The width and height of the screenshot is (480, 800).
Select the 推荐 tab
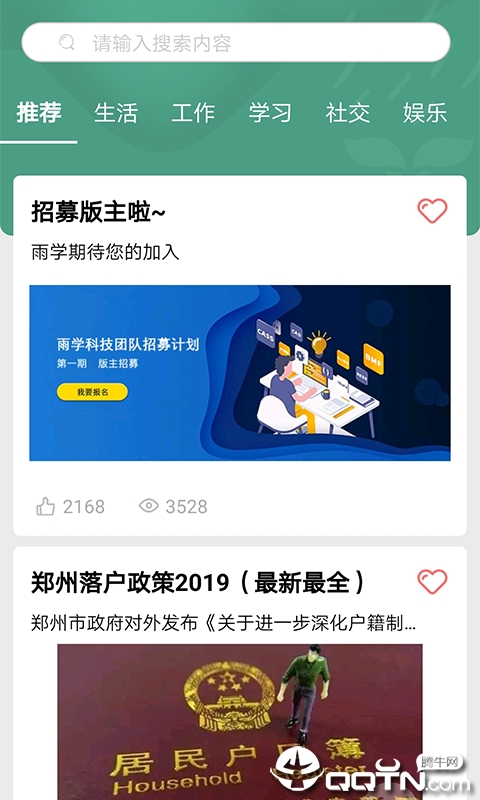point(39,113)
